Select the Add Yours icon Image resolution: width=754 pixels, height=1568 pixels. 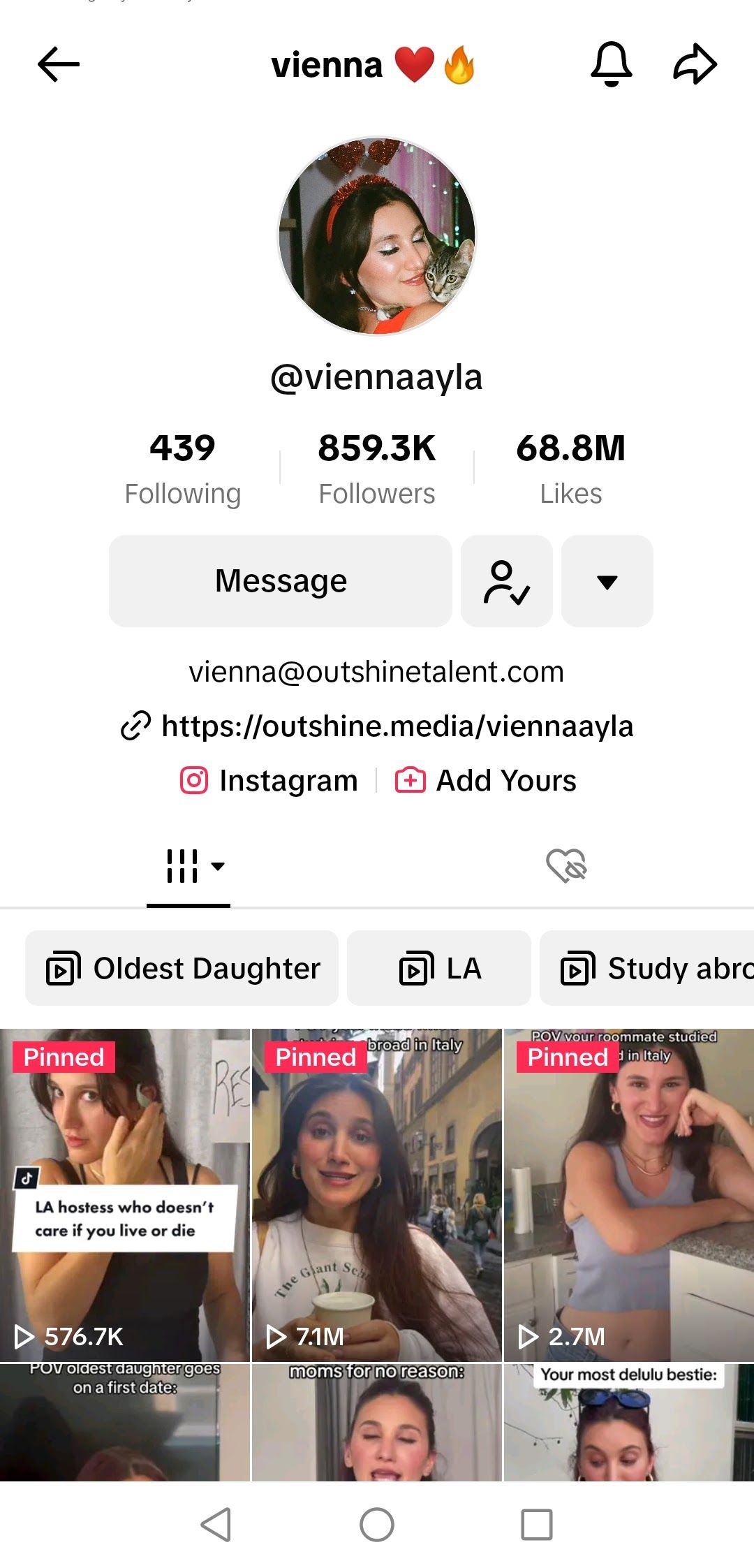[x=411, y=780]
